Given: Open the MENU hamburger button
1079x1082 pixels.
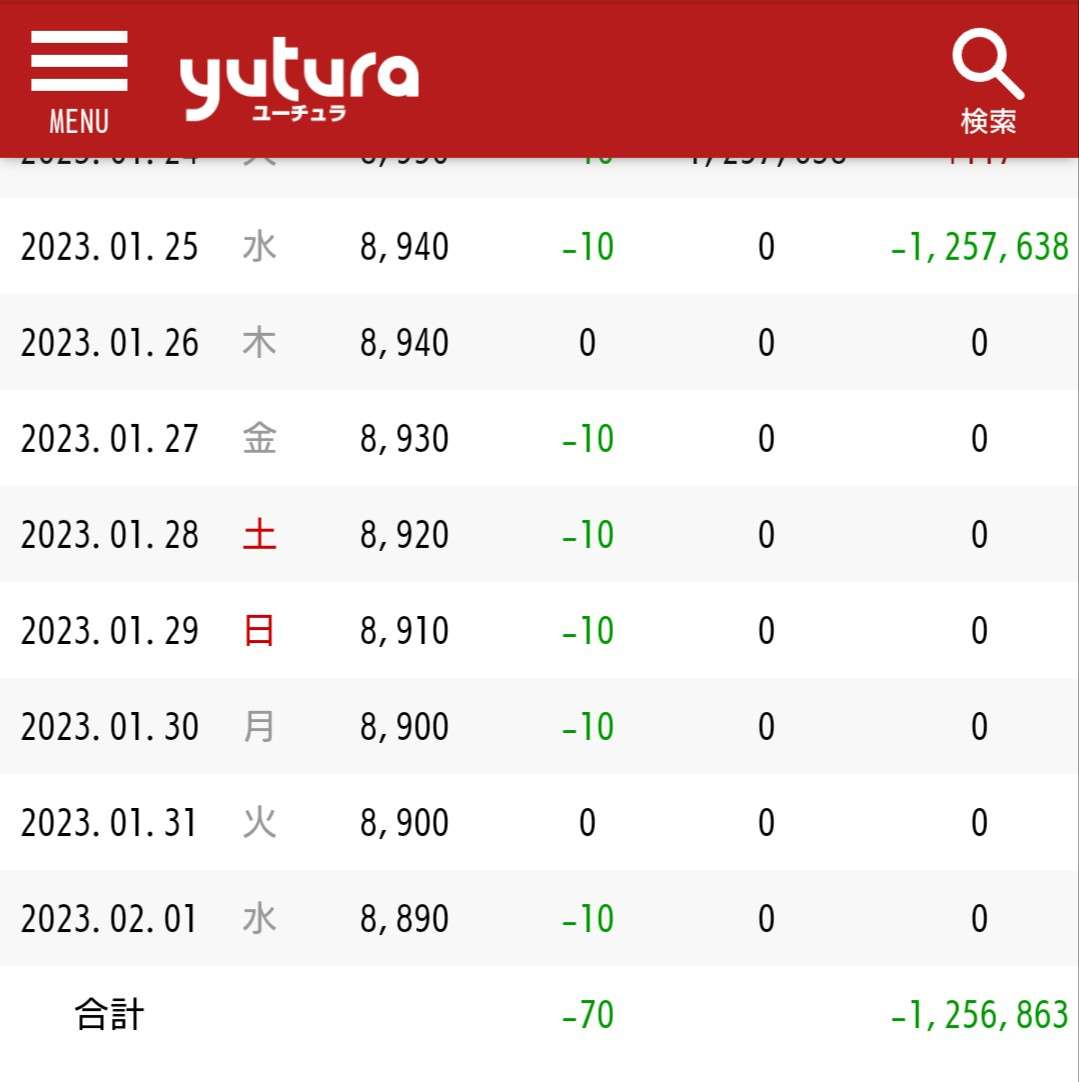Looking at the screenshot, I should (79, 80).
